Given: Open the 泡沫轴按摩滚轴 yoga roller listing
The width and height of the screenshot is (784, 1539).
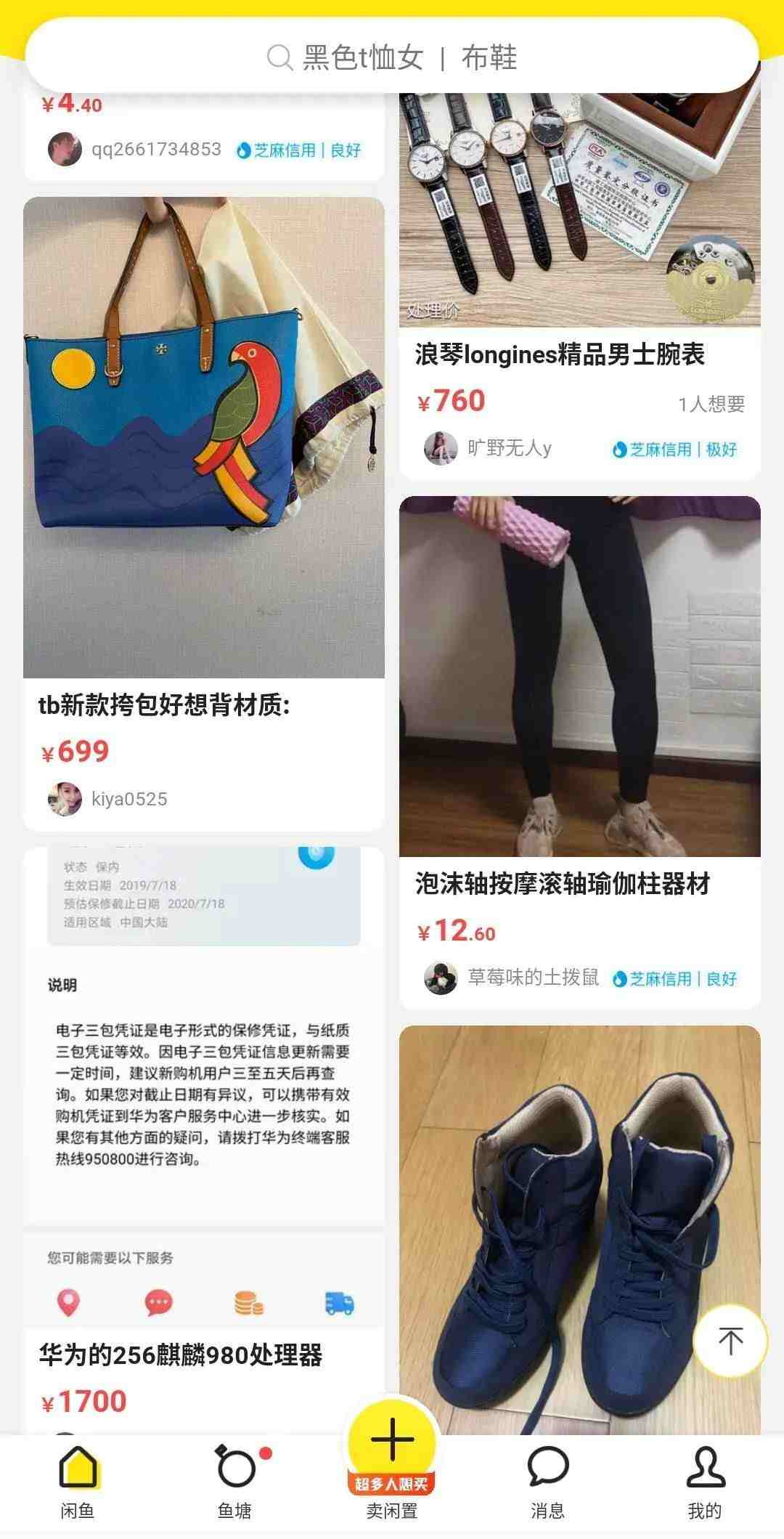Looking at the screenshot, I should coord(579,676).
